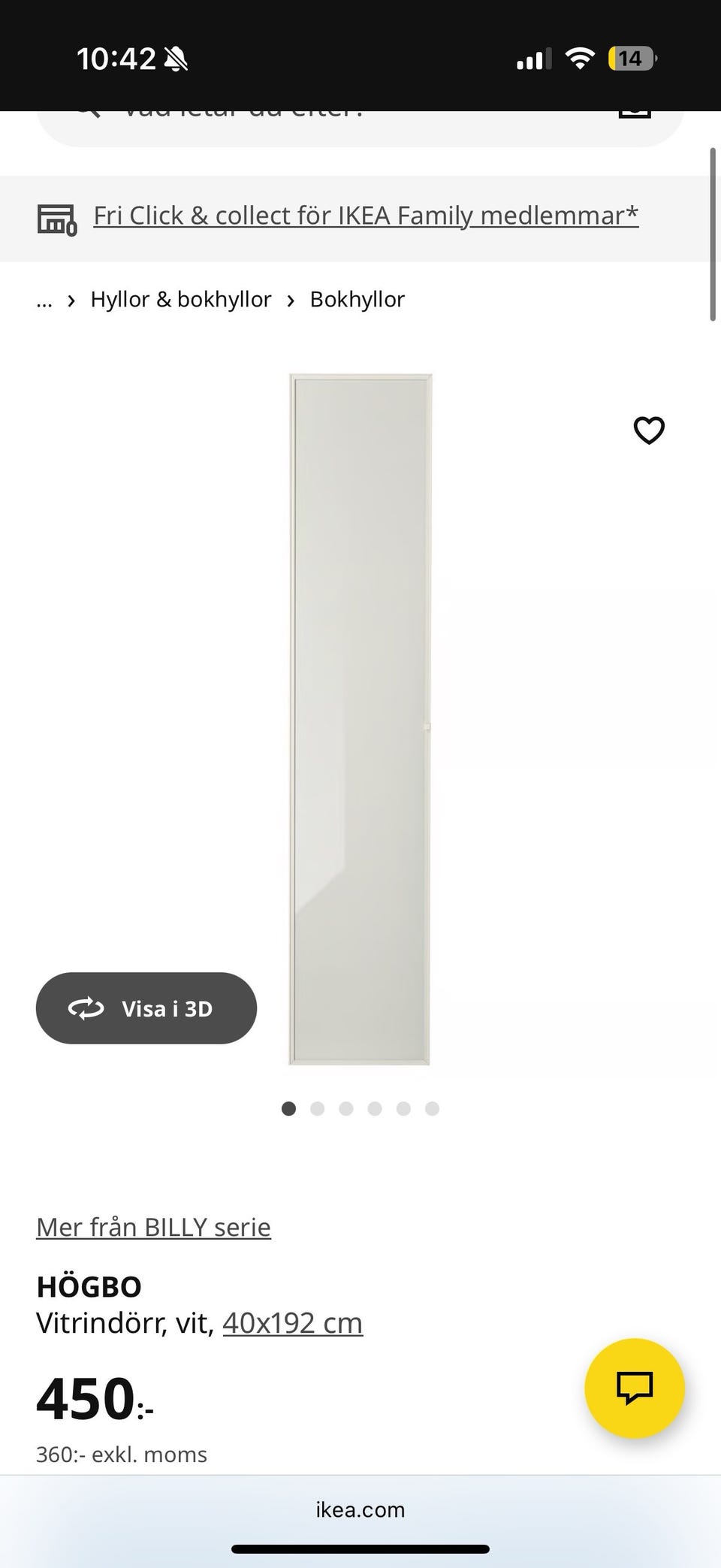Open the Fri Click & collect link

[366, 216]
